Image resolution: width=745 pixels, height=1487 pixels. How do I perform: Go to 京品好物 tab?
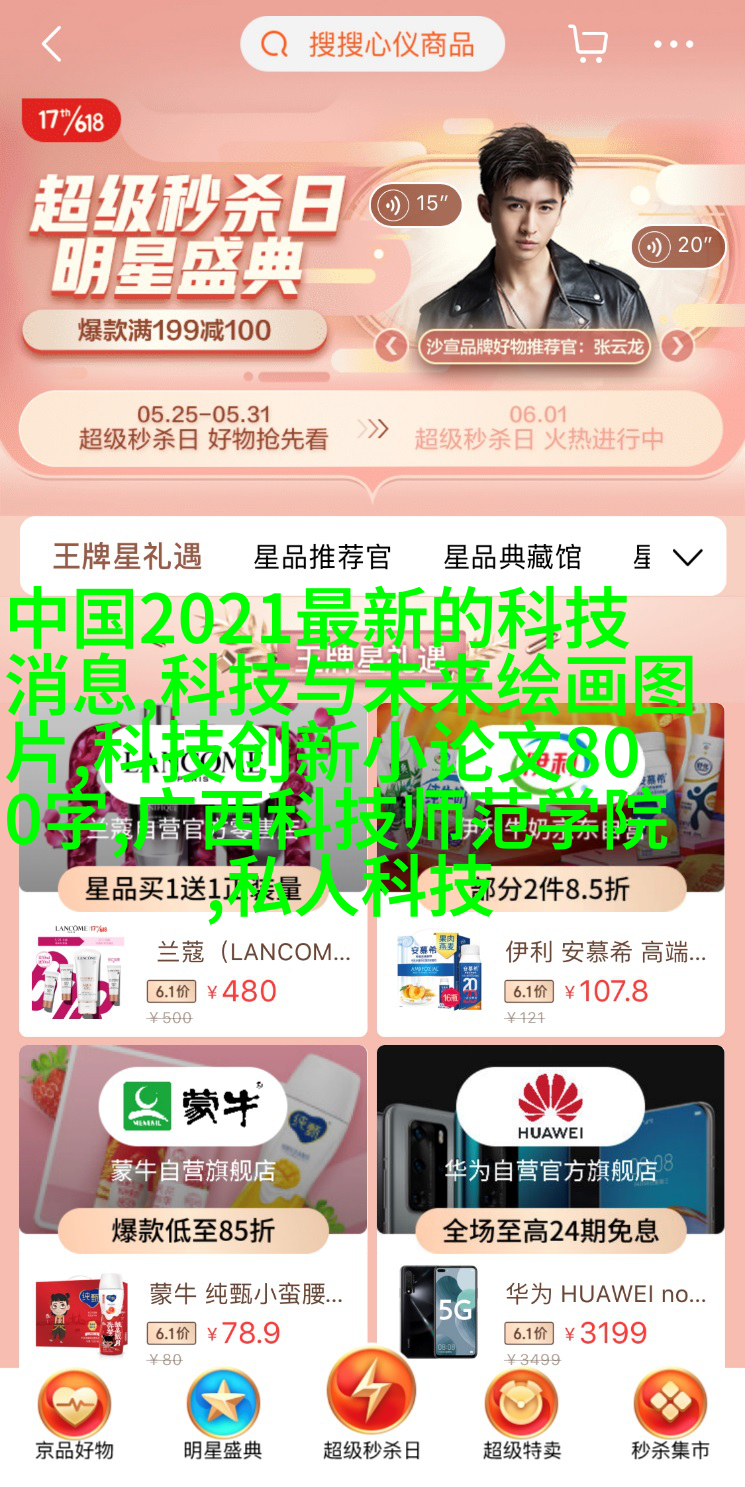(75, 1418)
